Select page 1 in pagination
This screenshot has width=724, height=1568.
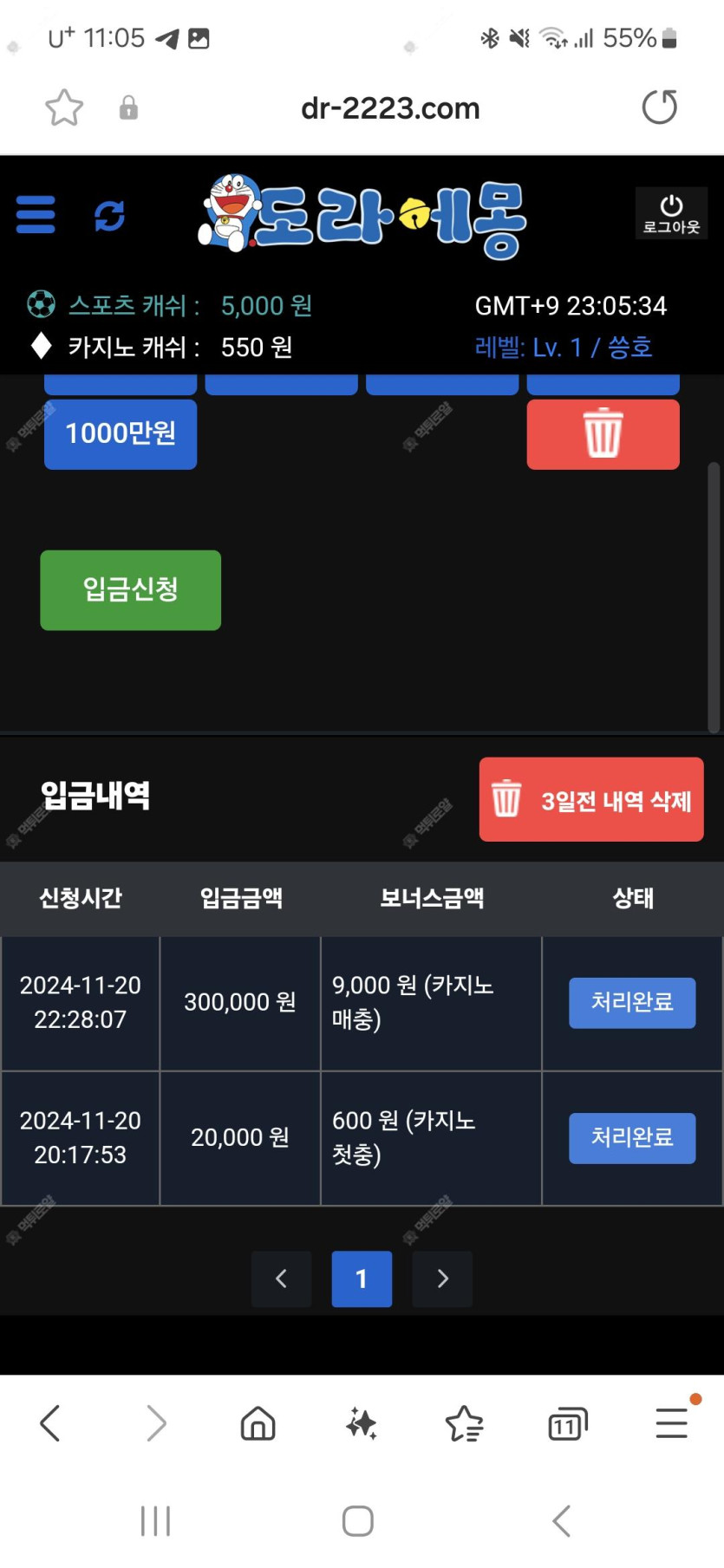click(362, 1278)
